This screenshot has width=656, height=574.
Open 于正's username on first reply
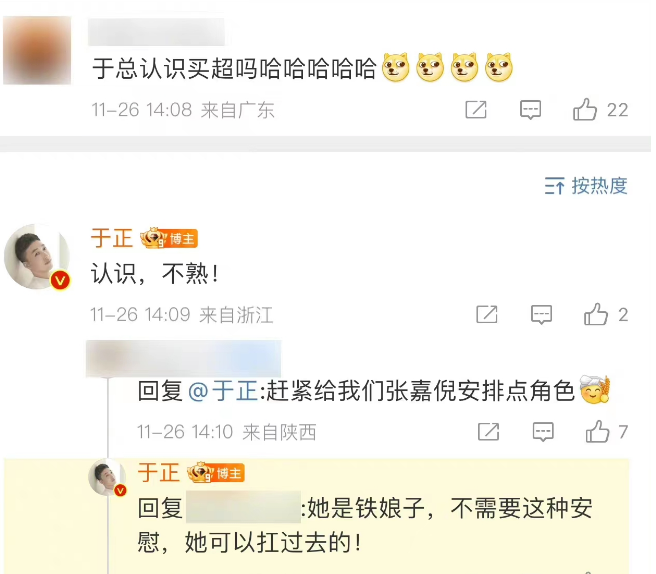click(x=111, y=239)
